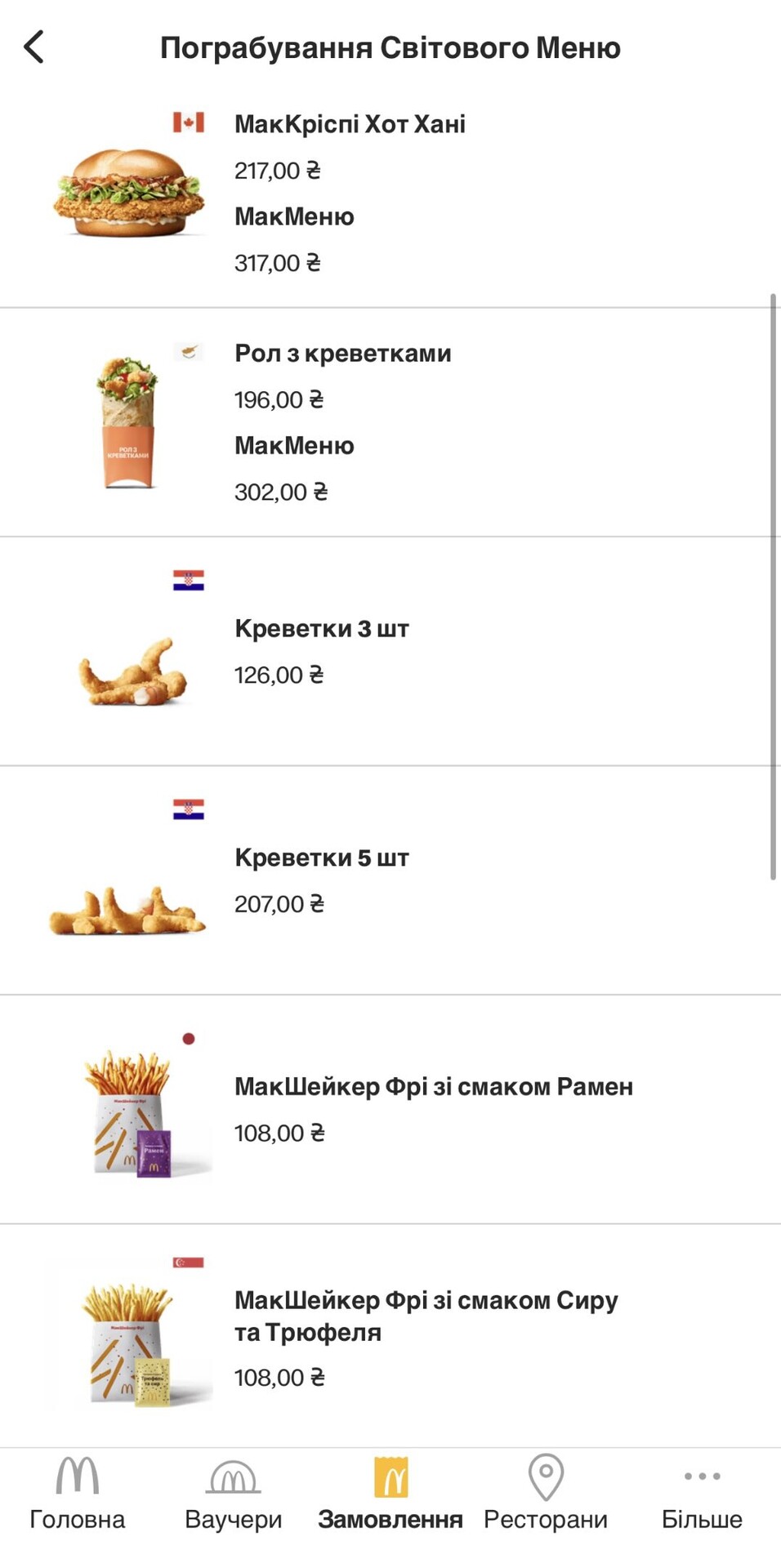
Task: Open МакШейкер Фрі зі смаком Рамен
Action: coord(433,1087)
